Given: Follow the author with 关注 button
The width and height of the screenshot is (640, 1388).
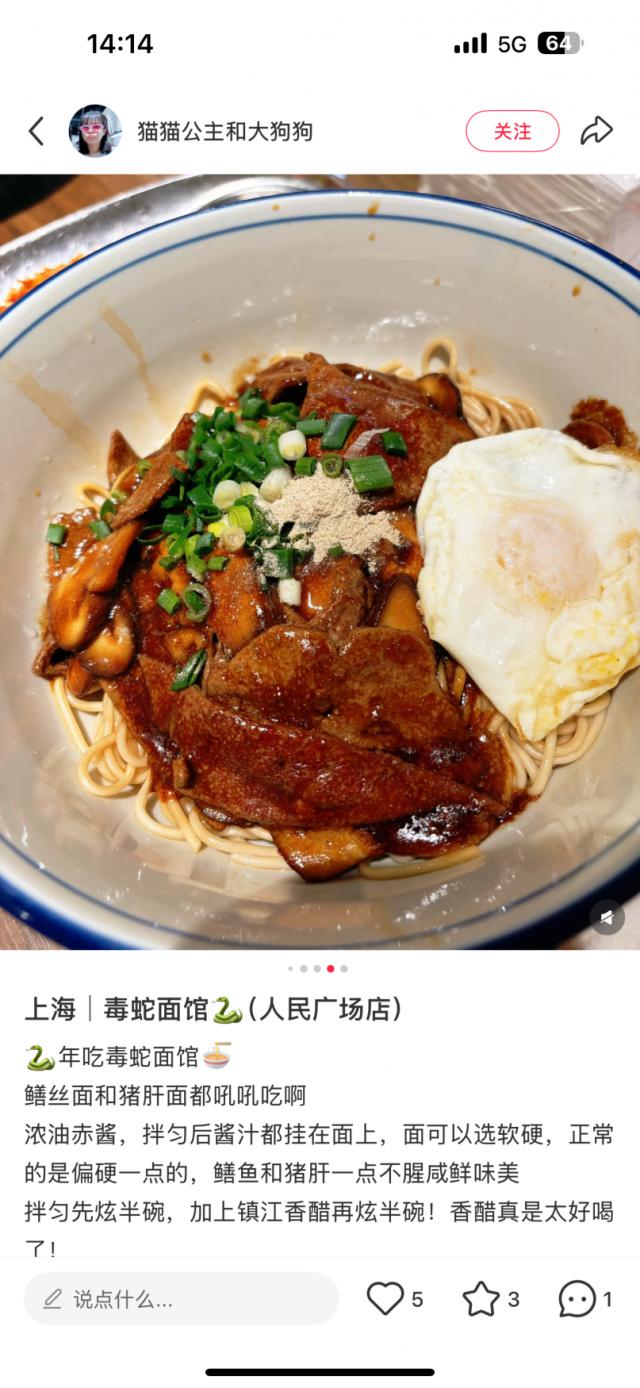Looking at the screenshot, I should pos(512,131).
